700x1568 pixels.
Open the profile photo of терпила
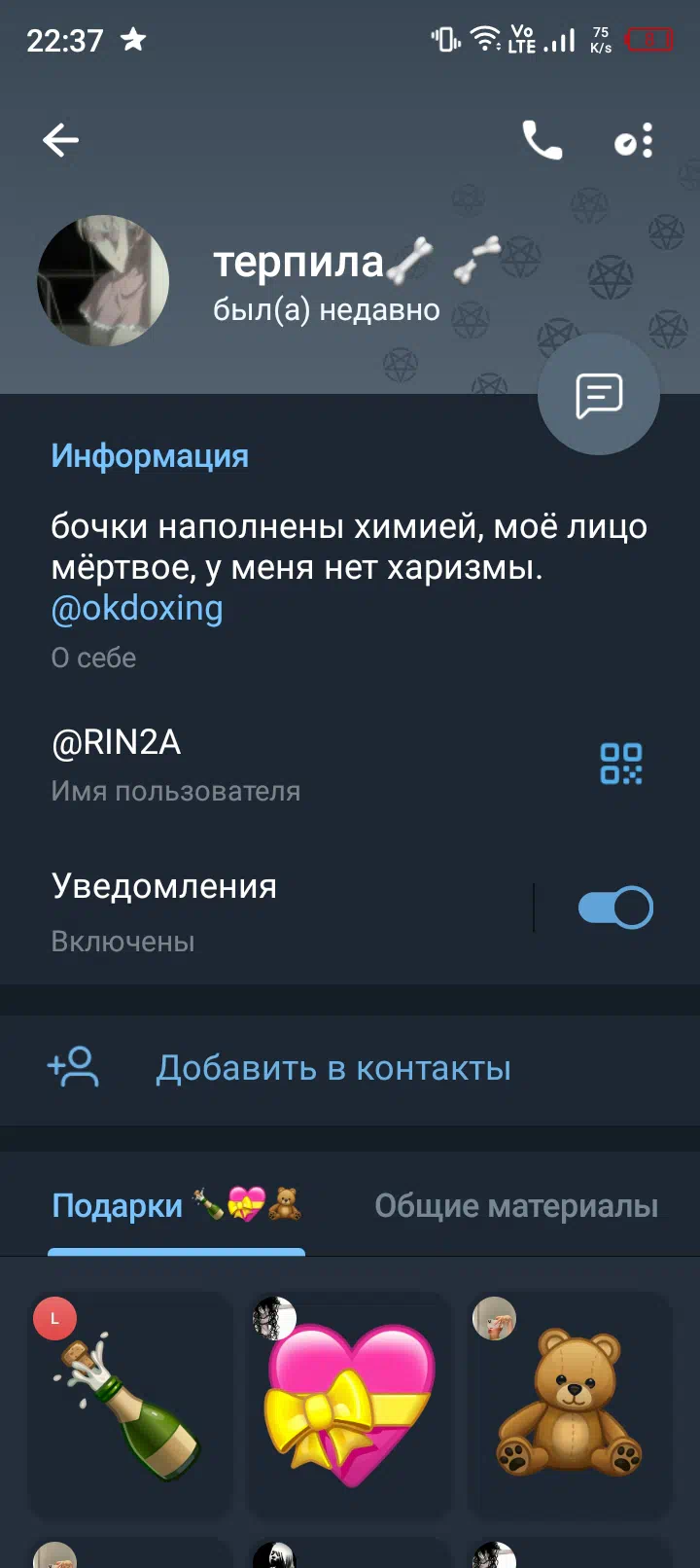[x=103, y=281]
